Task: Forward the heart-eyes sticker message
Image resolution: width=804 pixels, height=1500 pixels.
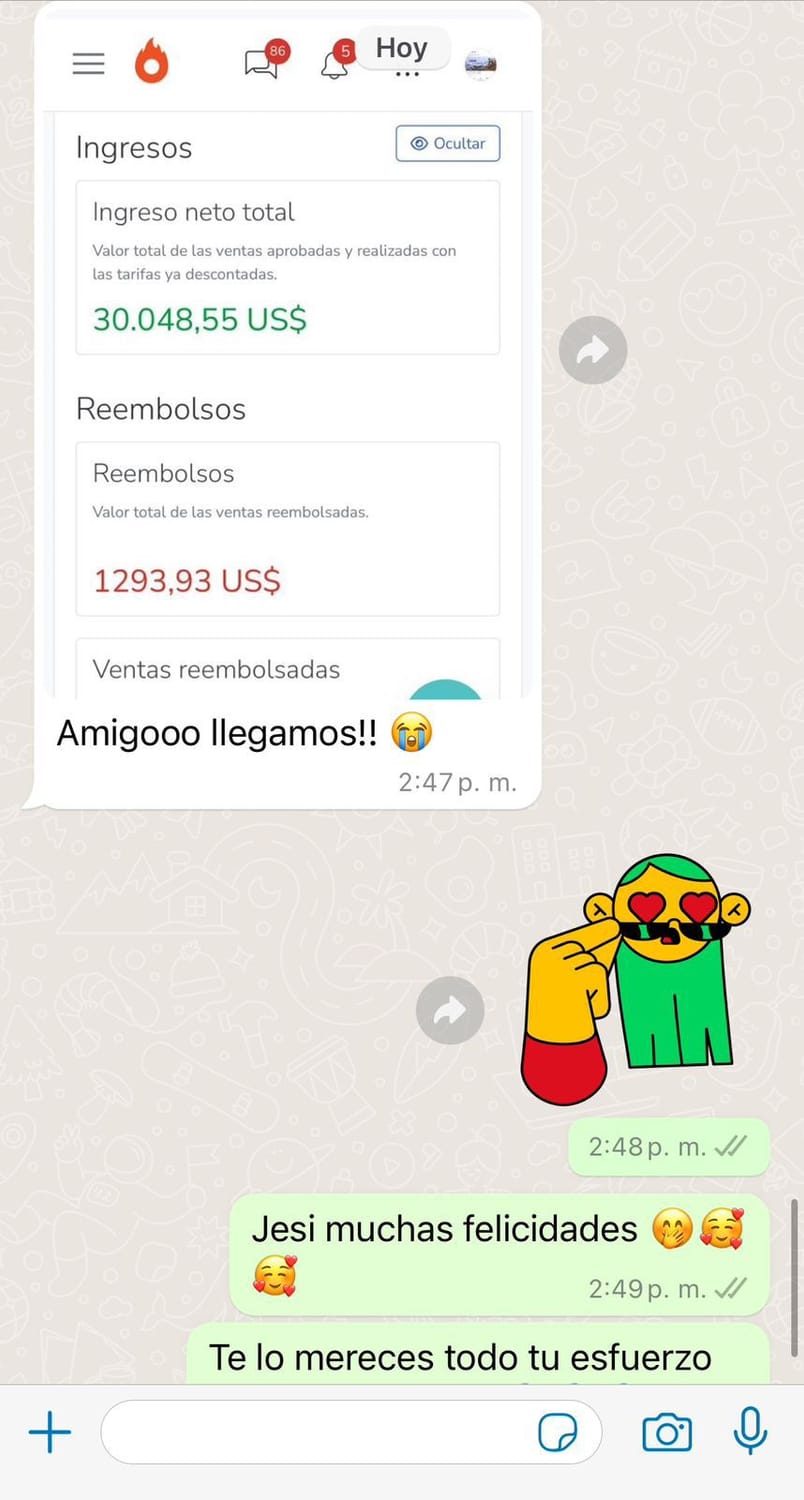Action: click(x=450, y=1011)
